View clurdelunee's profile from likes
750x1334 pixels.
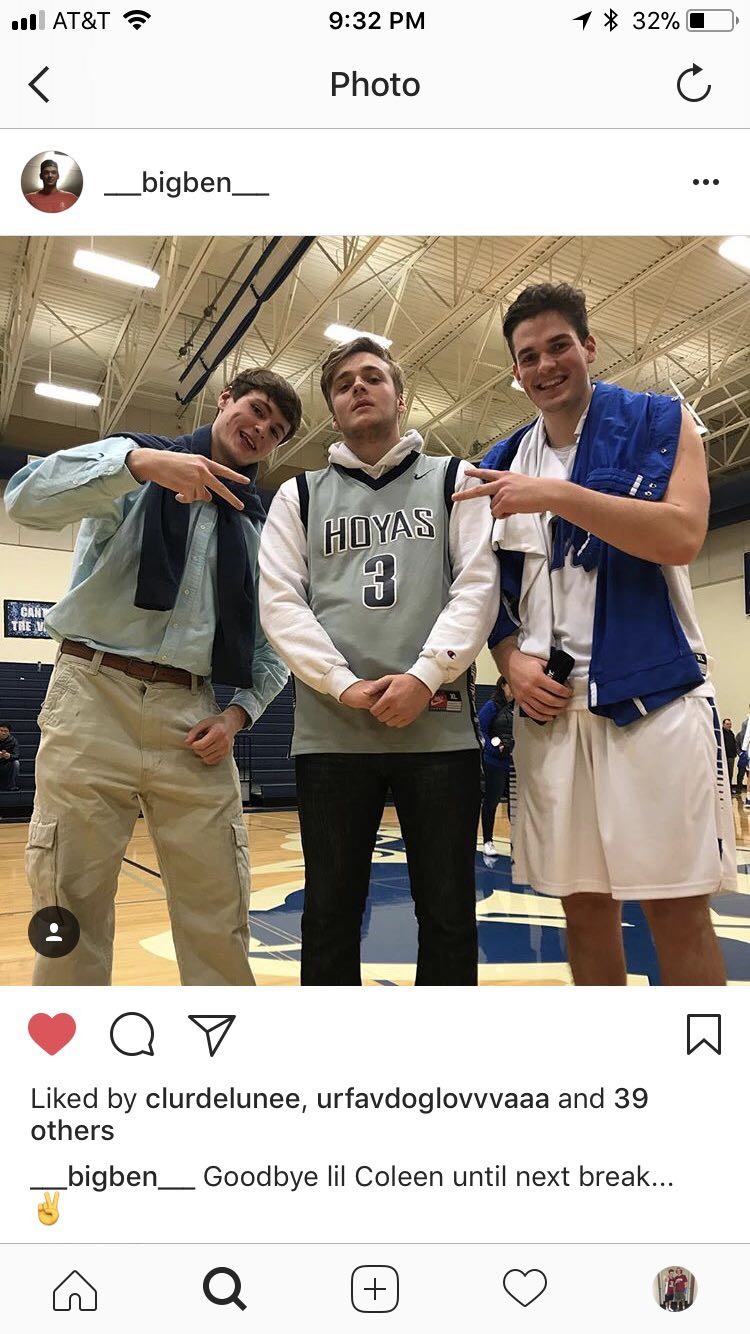tap(222, 1098)
